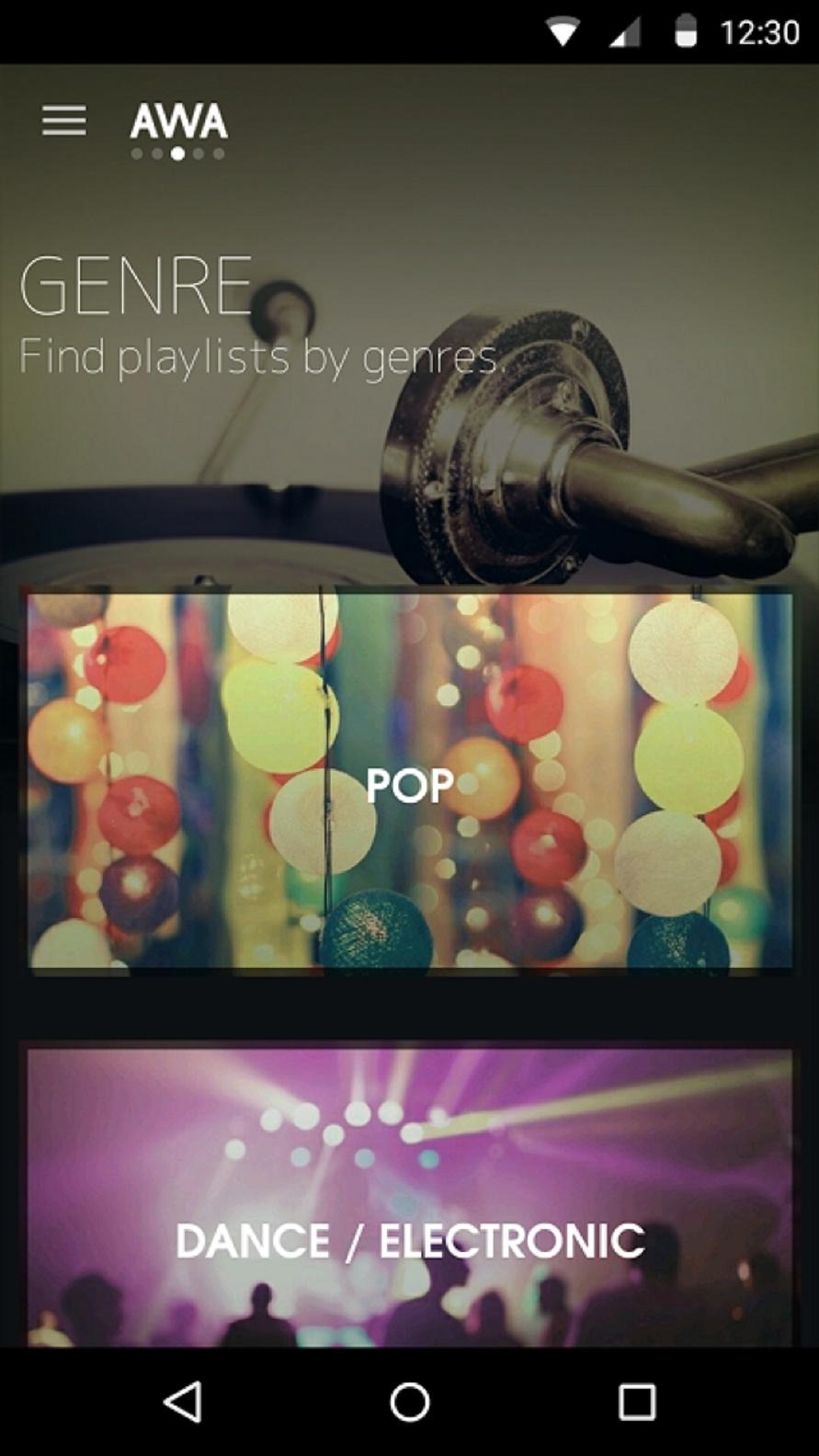Screen dimensions: 819x1456
Task: Return to the home screen
Action: coord(410,1403)
